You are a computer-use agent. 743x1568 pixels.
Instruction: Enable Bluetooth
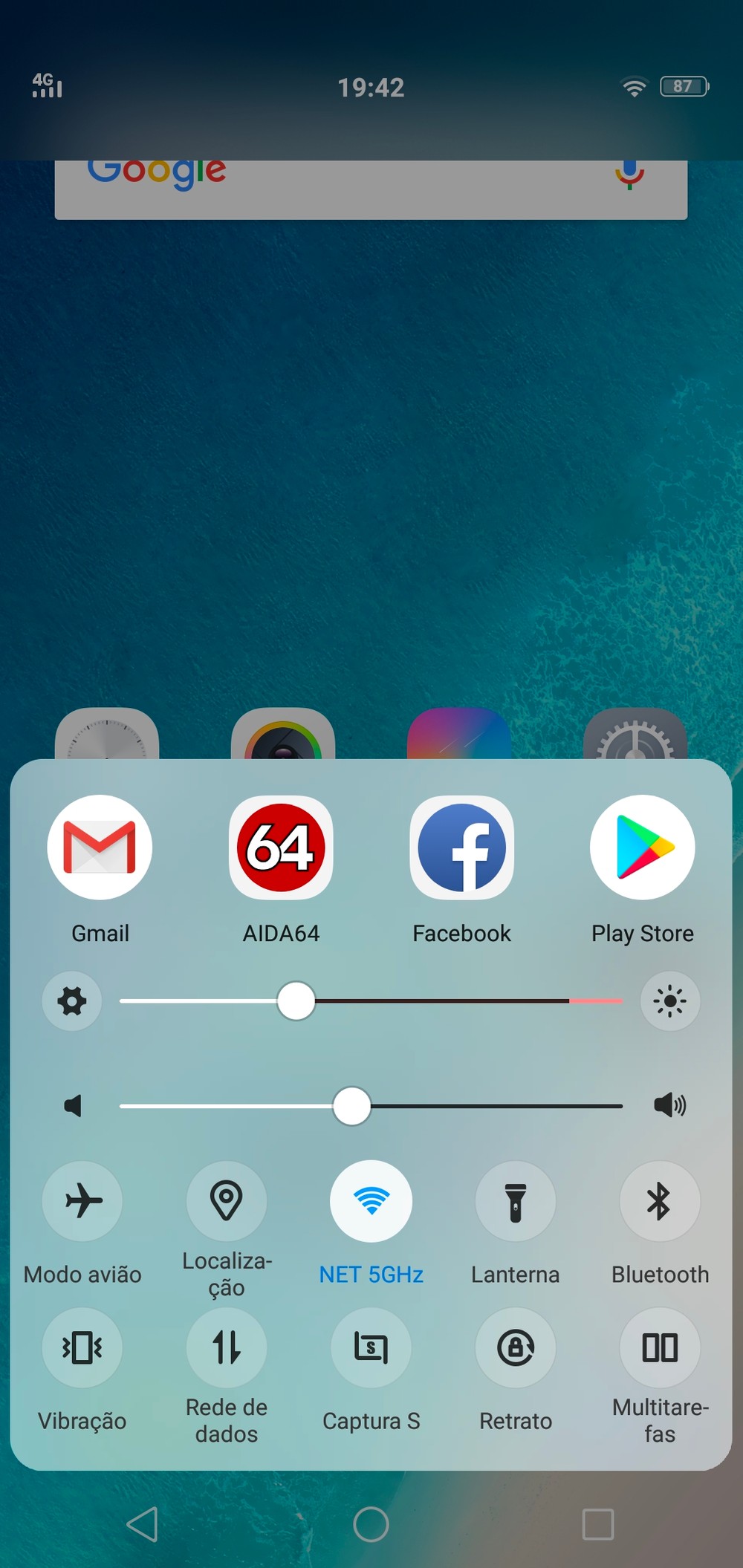coord(660,1201)
